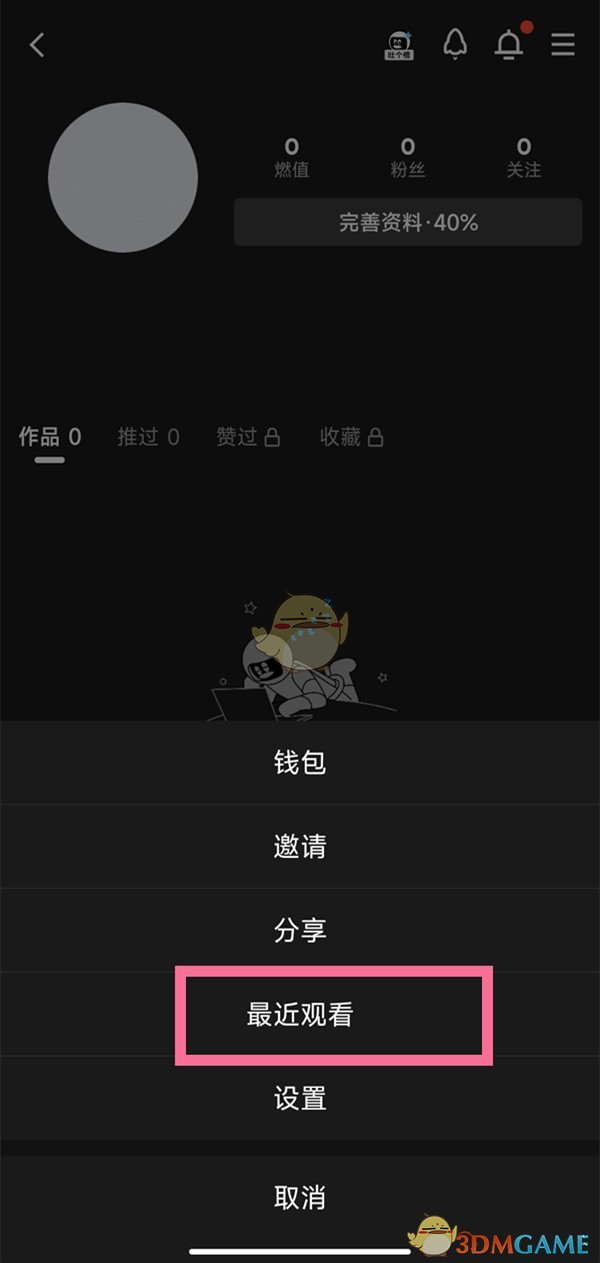Choose the 分享 share option
This screenshot has height=1263, width=600.
(300, 931)
